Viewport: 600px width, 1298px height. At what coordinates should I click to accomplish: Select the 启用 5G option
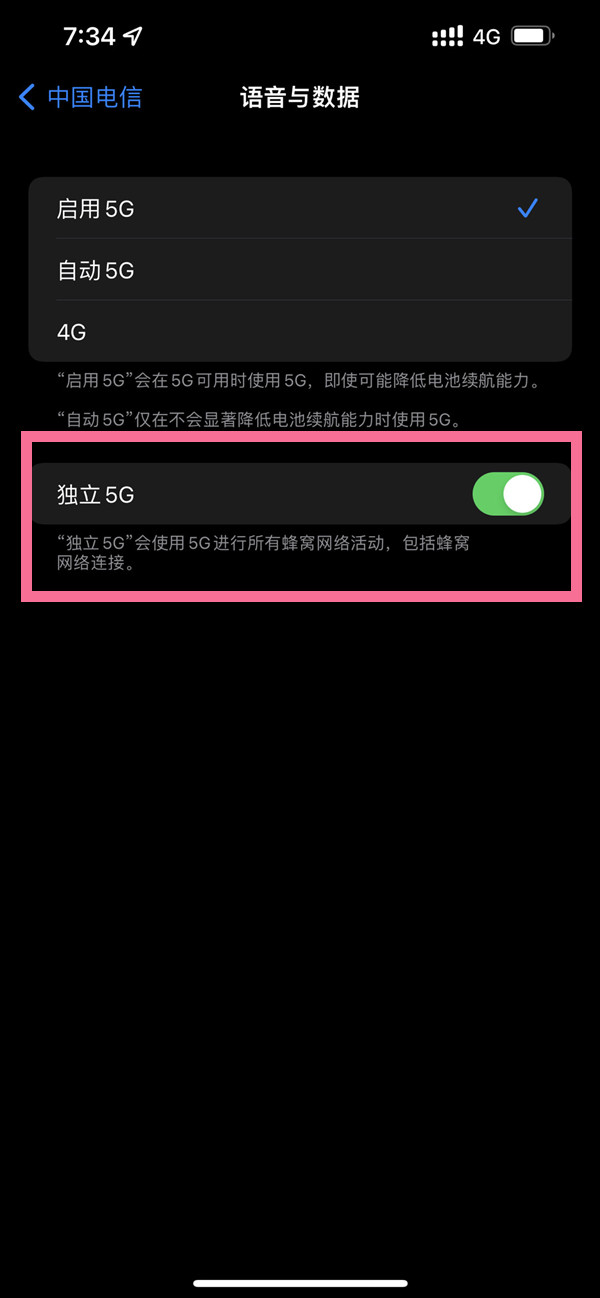click(x=299, y=209)
